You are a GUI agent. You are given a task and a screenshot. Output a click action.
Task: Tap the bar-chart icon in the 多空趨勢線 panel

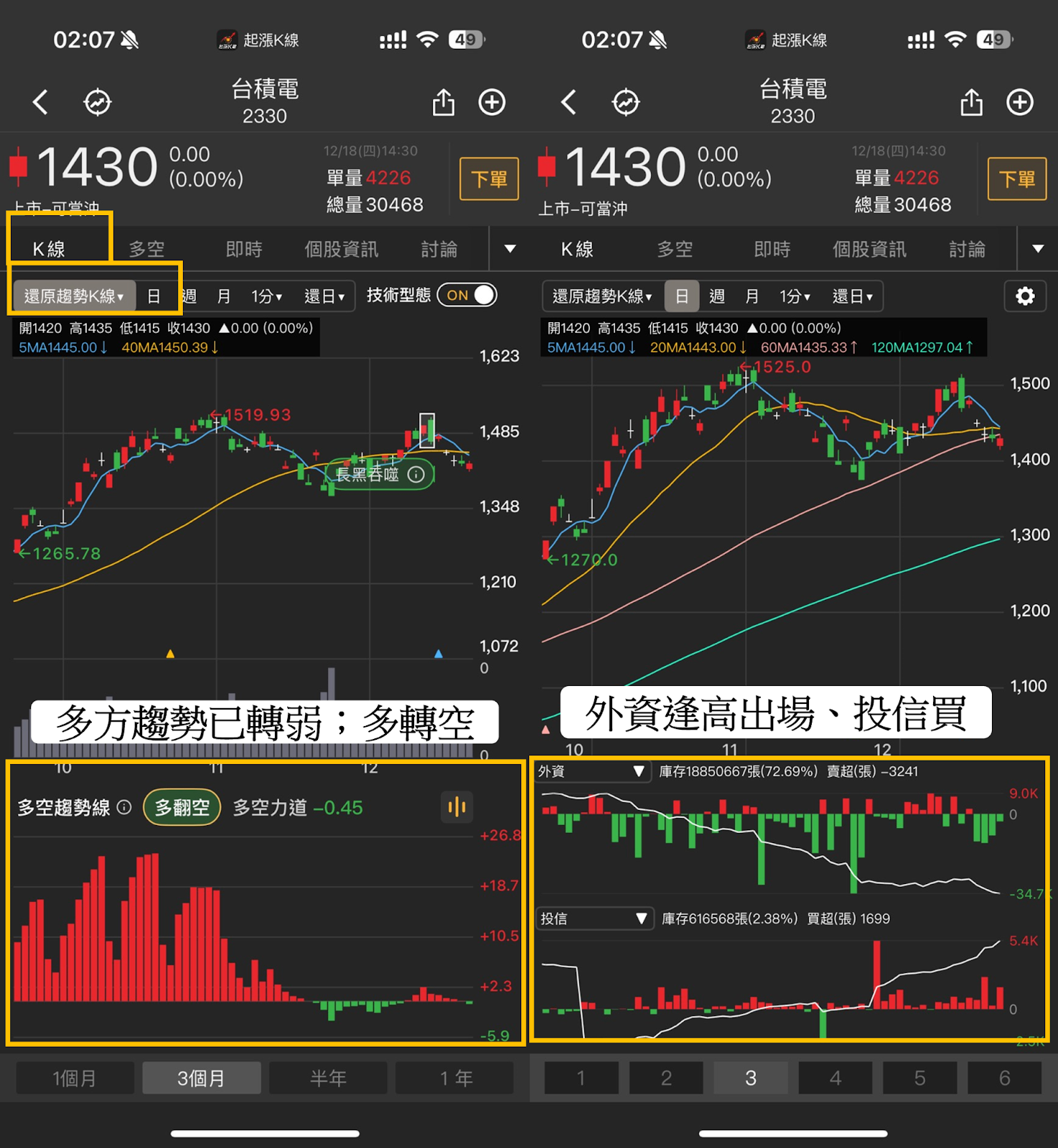[x=457, y=806]
